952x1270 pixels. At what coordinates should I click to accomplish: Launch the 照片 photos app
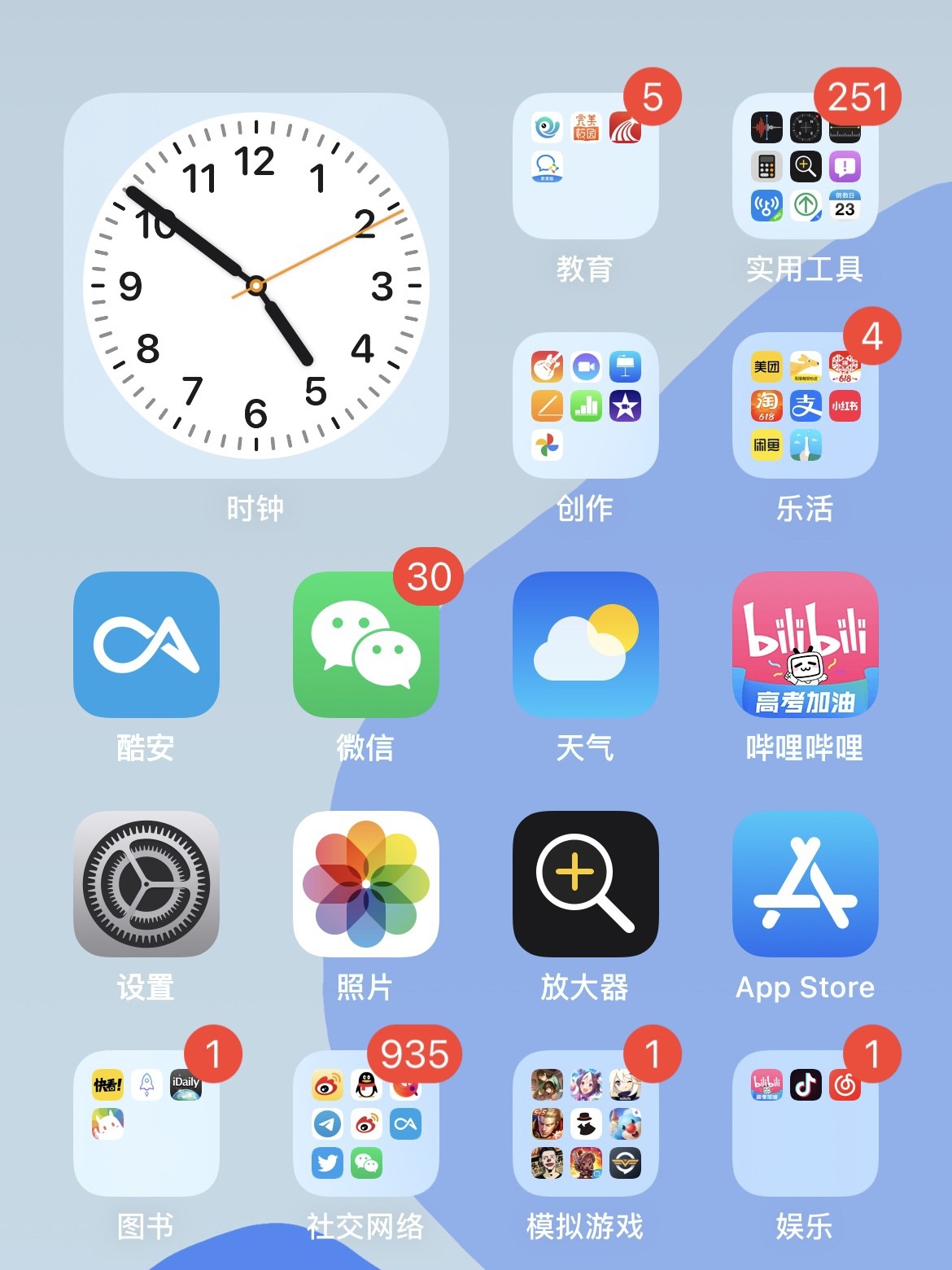[365, 883]
